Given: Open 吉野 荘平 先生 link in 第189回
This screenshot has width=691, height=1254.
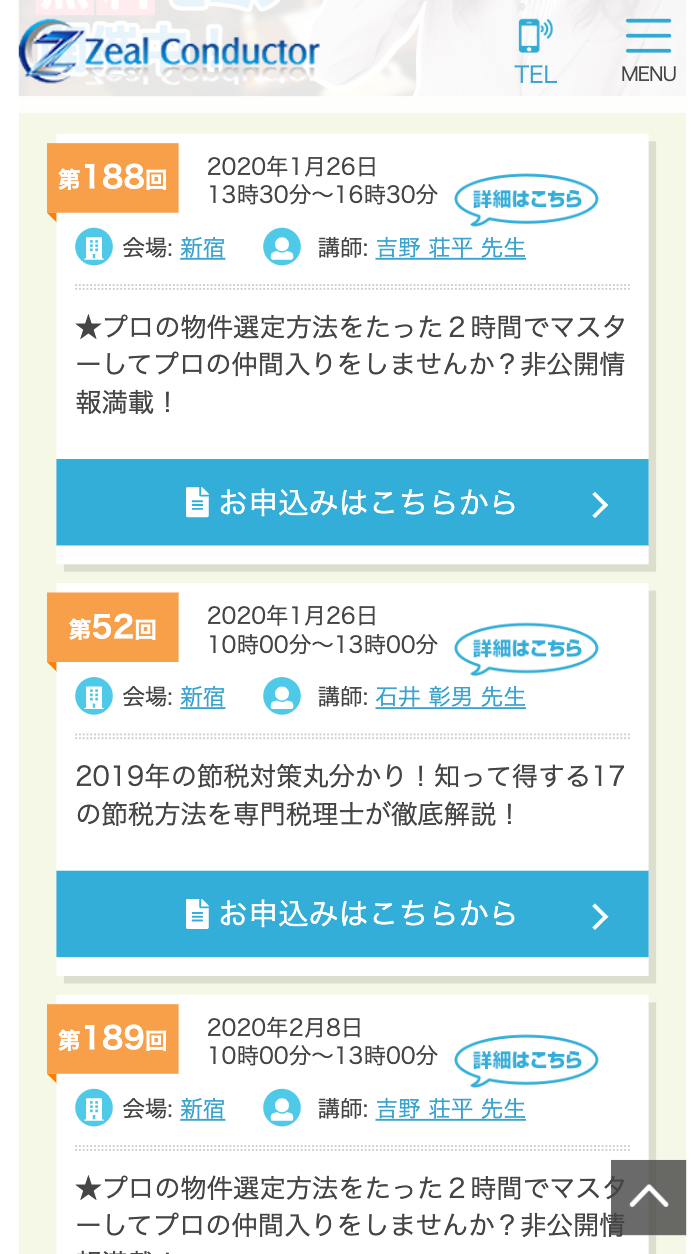Looking at the screenshot, I should [450, 1109].
